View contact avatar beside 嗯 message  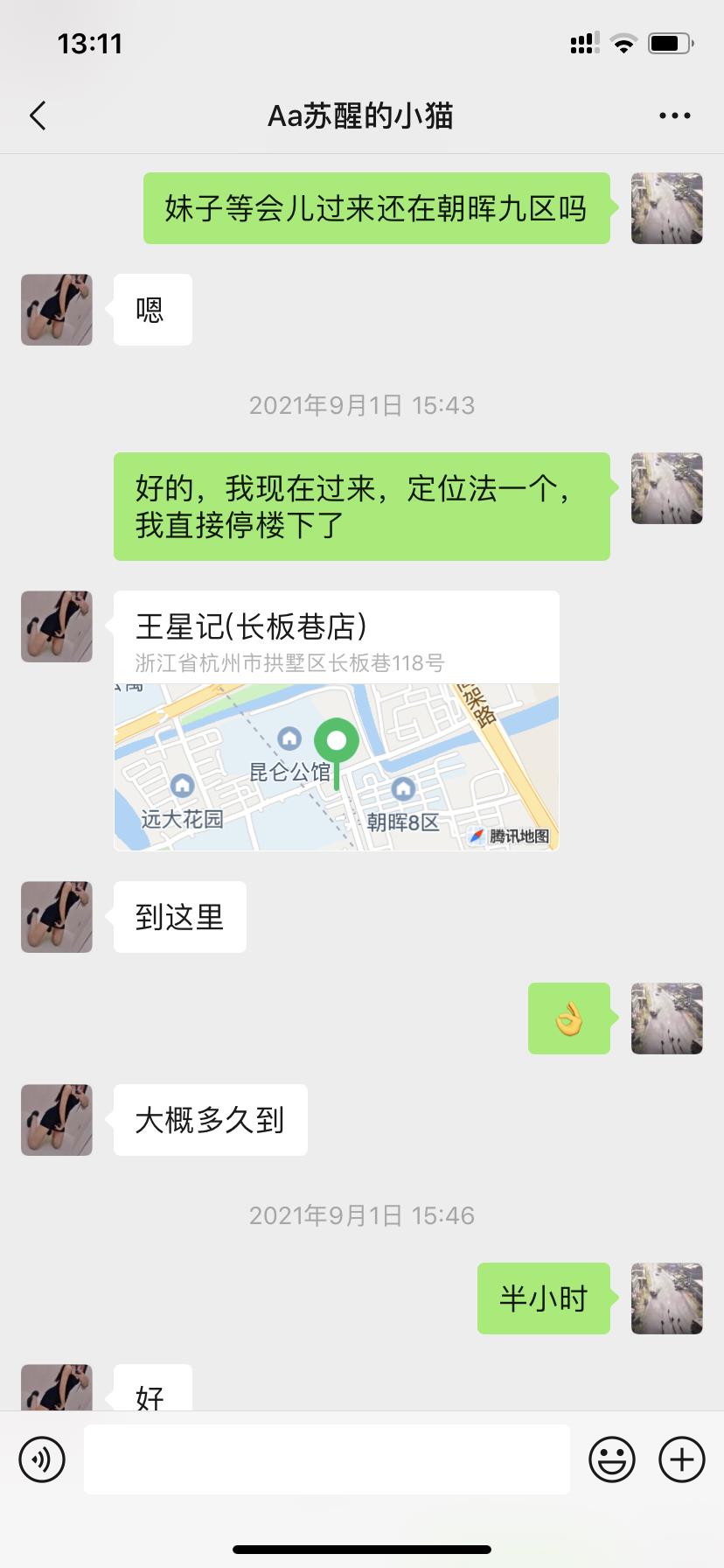[57, 310]
